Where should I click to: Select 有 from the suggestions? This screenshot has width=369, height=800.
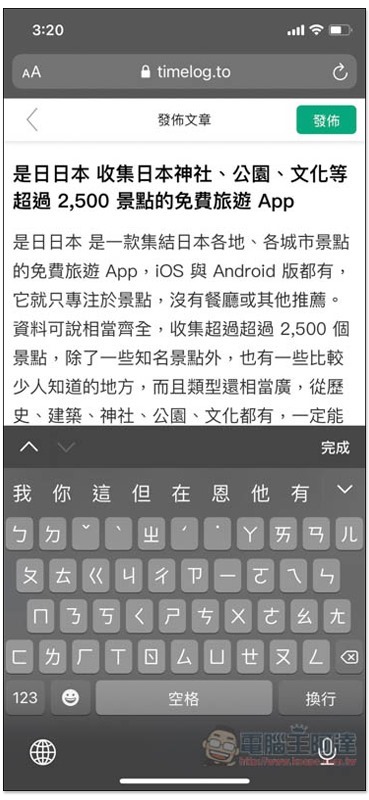300,493
